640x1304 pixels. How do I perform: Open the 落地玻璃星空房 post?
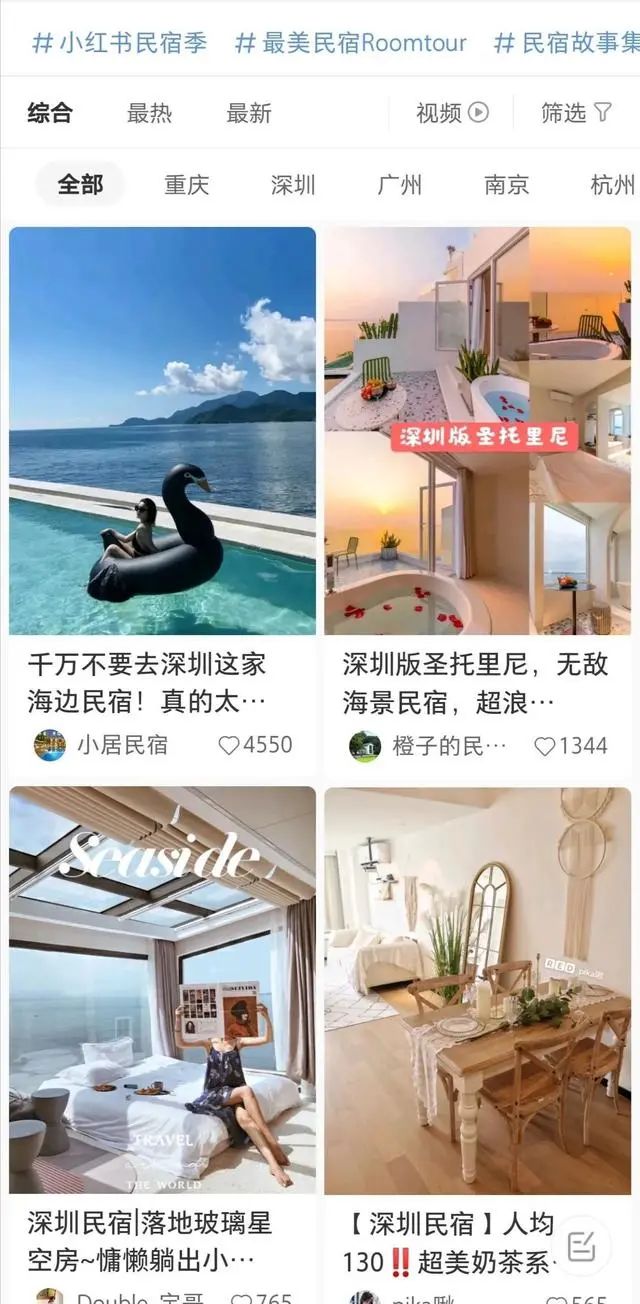162,990
